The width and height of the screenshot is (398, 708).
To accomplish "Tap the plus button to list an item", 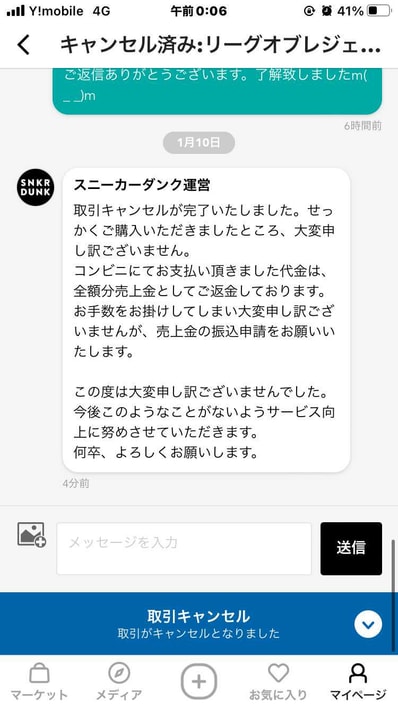I will pos(199,682).
